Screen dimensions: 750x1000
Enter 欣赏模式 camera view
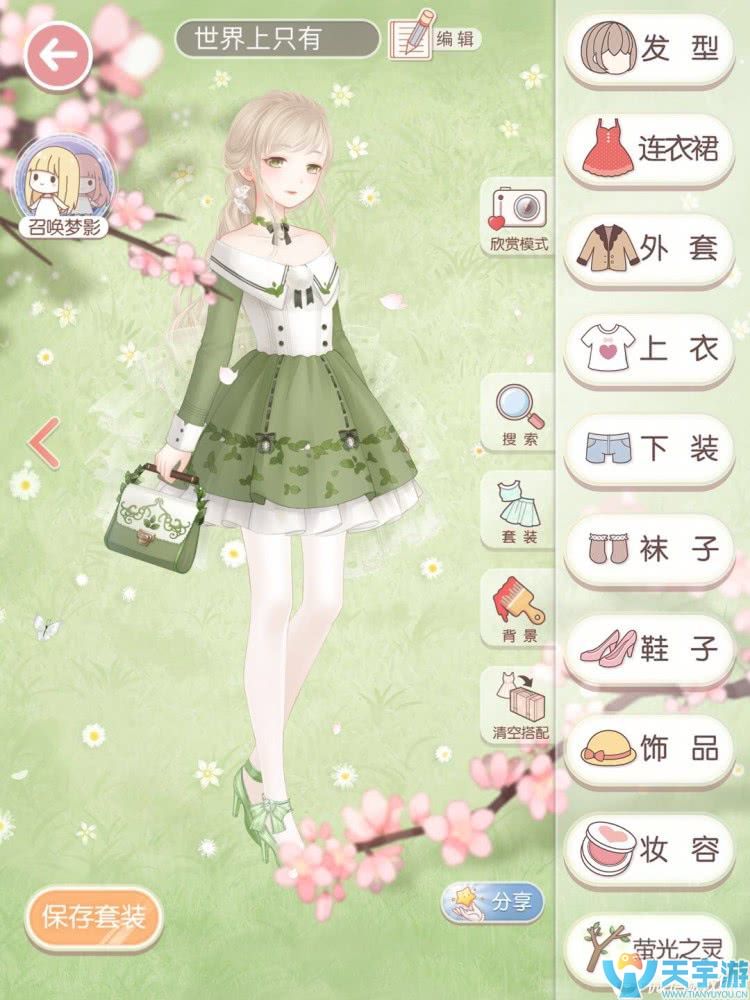[518, 216]
